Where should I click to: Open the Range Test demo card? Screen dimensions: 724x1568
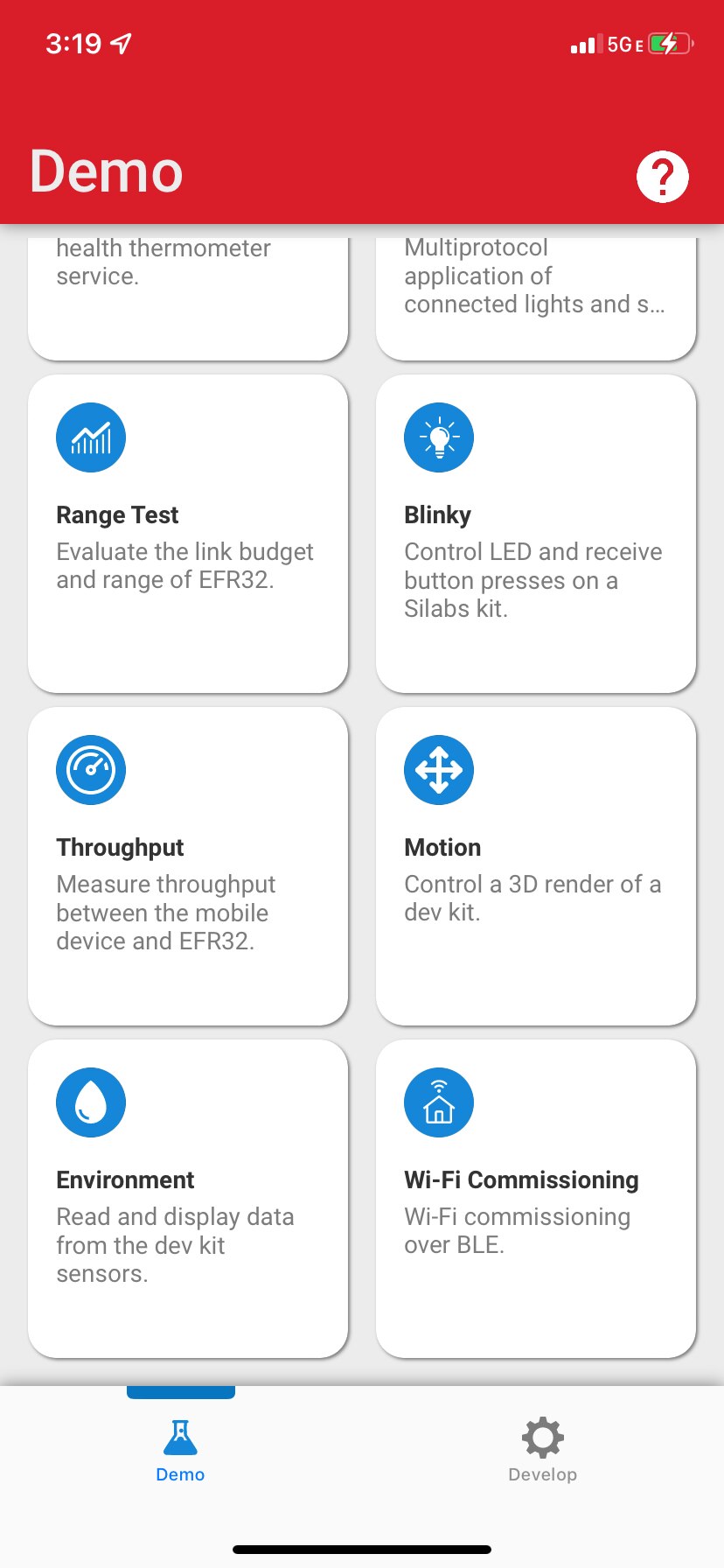(188, 534)
